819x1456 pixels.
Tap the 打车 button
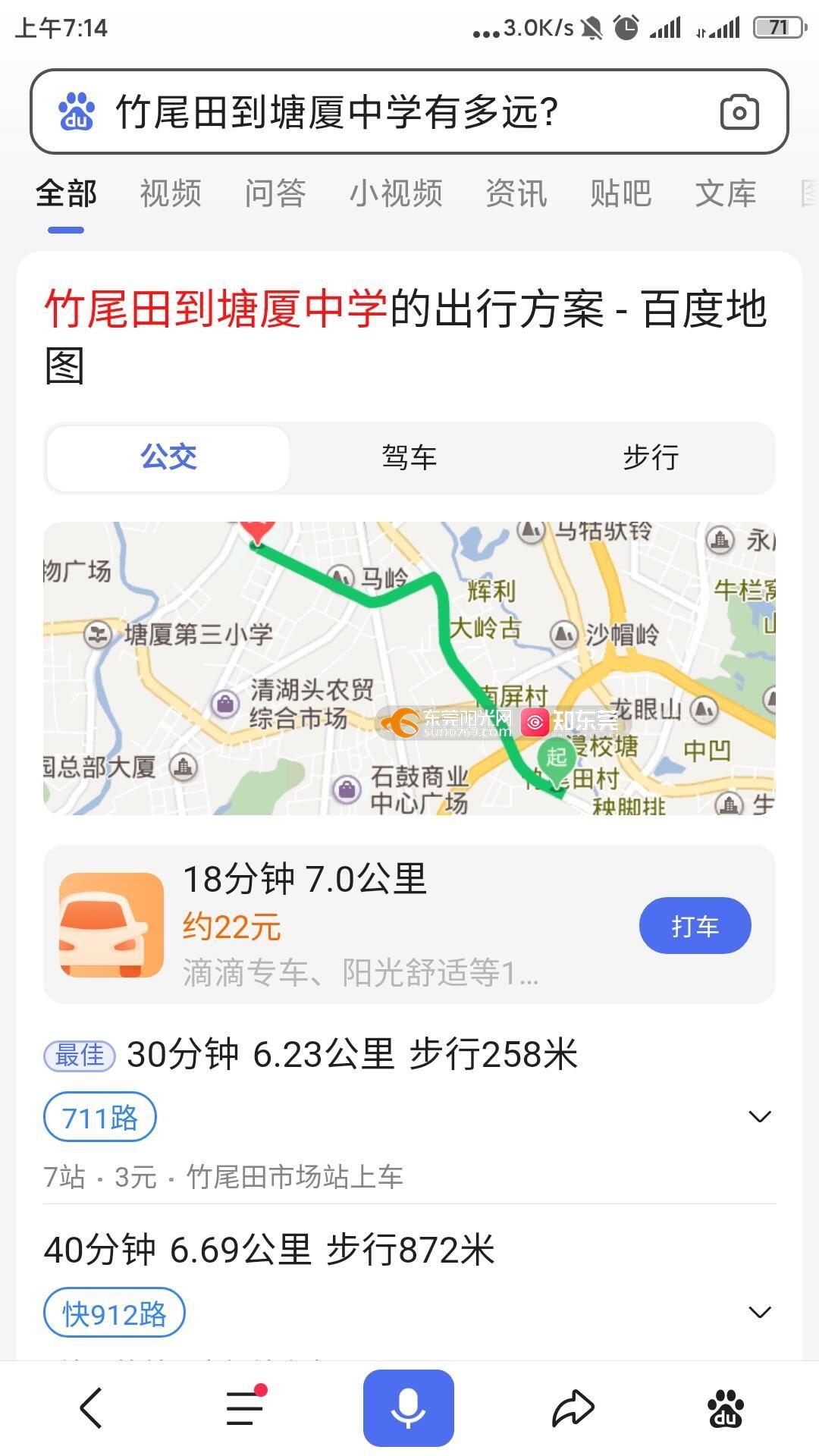(695, 926)
